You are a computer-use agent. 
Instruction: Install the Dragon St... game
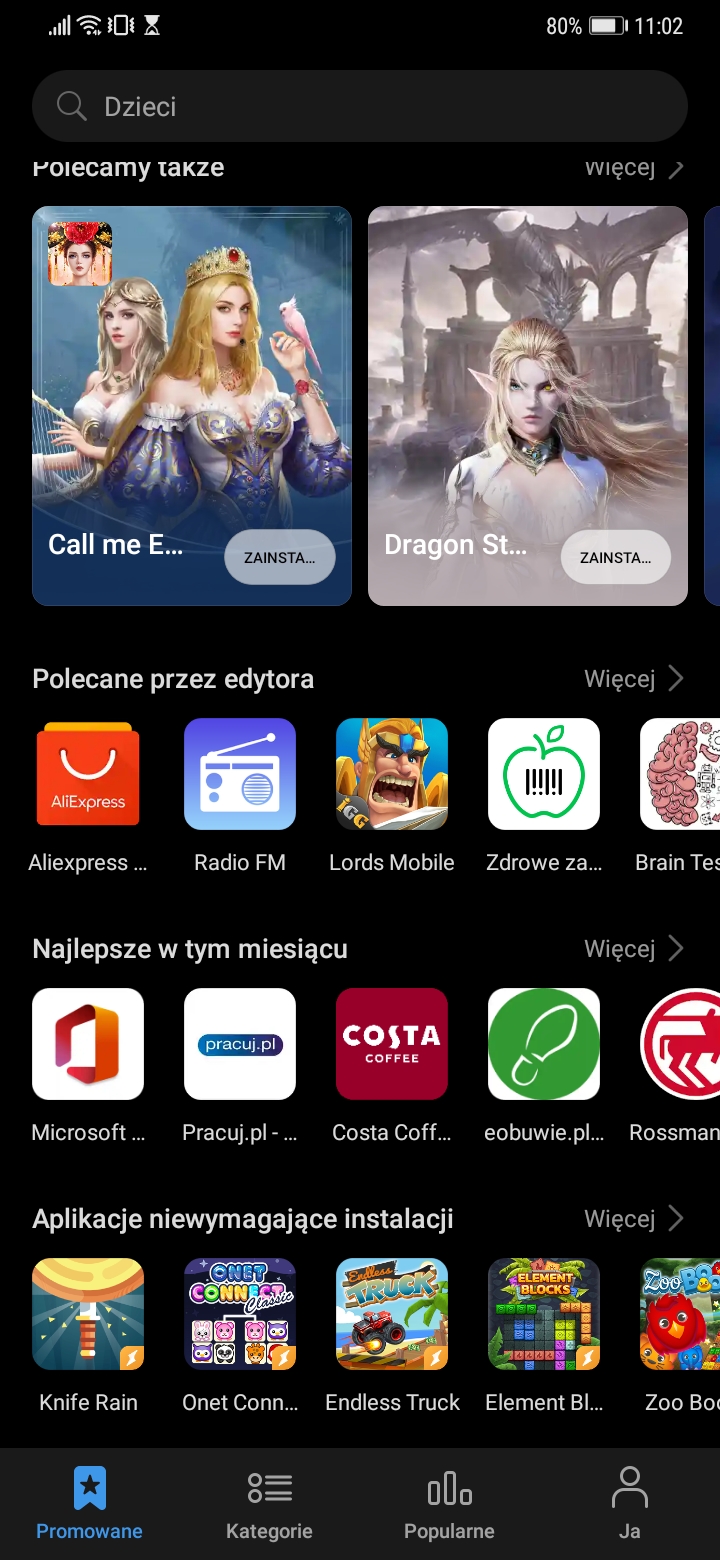(615, 557)
